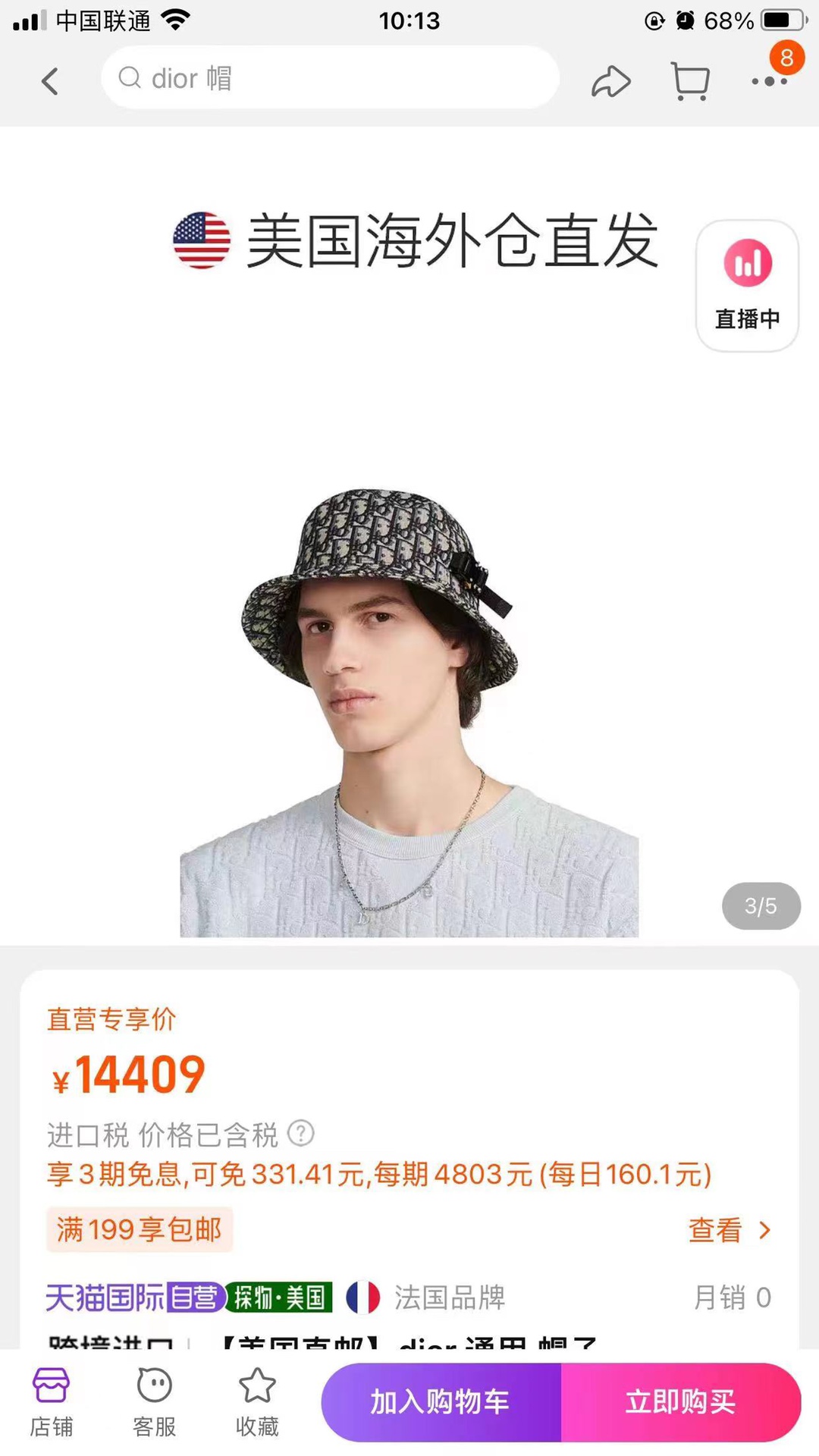The width and height of the screenshot is (819, 1456).
Task: Tap 查看 to view shipping offers
Action: click(728, 1230)
